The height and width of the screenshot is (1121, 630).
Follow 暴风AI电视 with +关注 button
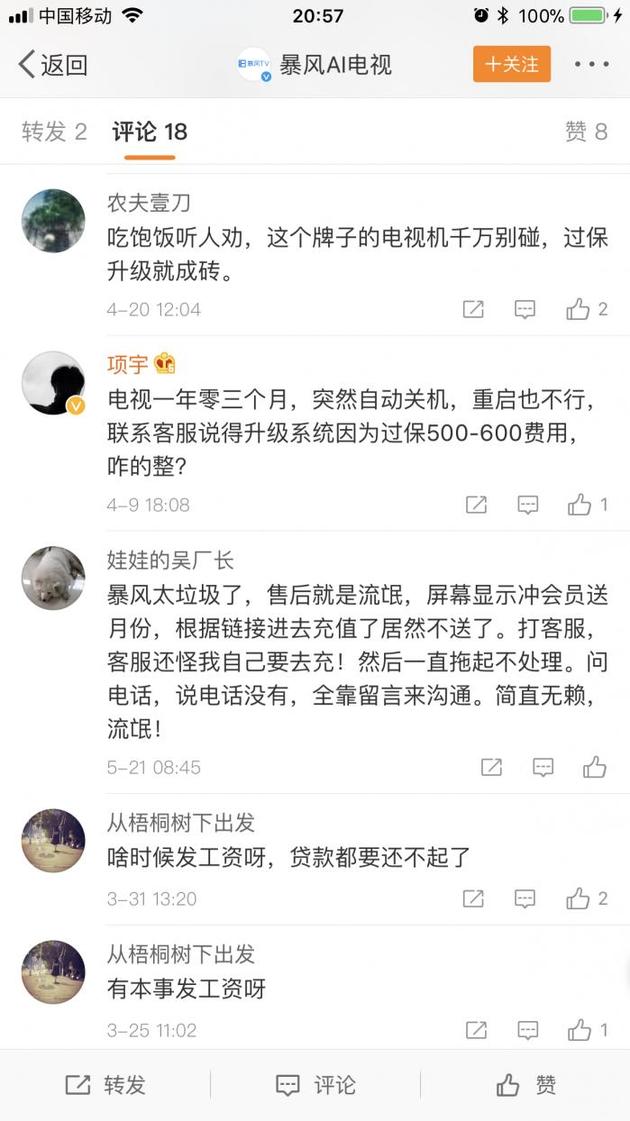[511, 64]
